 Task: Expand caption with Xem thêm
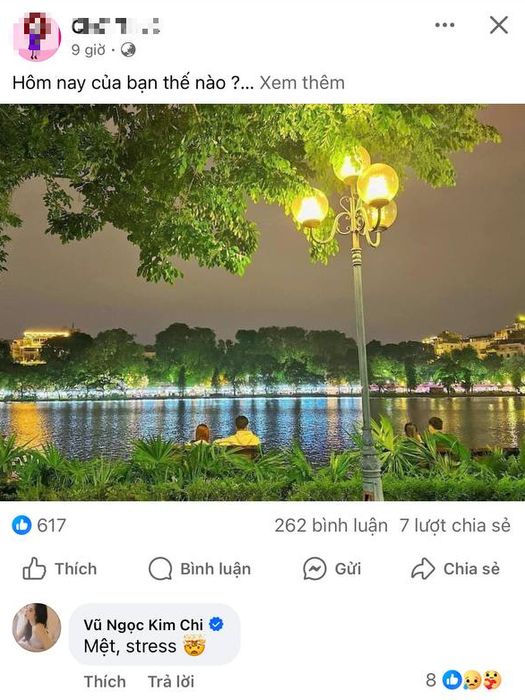pos(302,83)
